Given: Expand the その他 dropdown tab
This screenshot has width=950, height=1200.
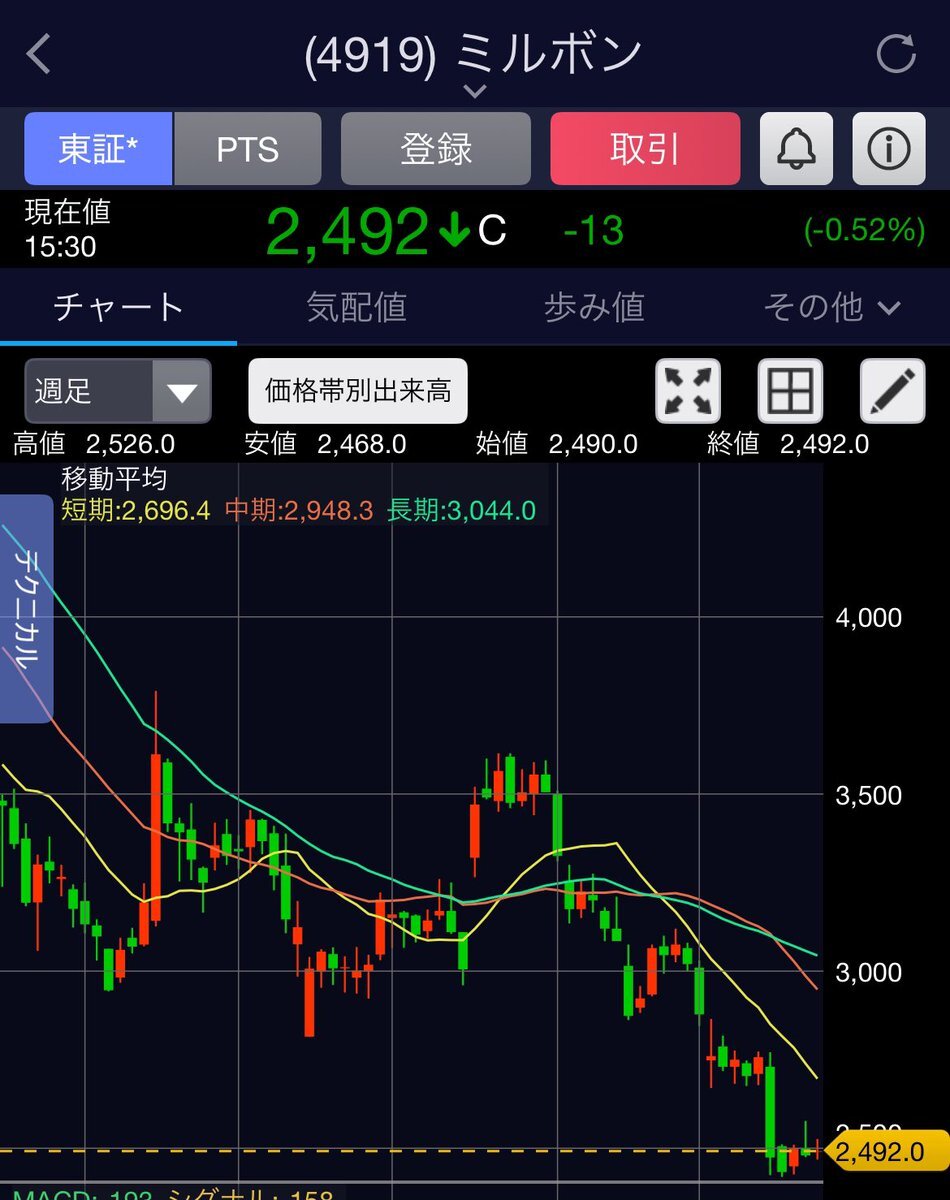Looking at the screenshot, I should 831,306.
